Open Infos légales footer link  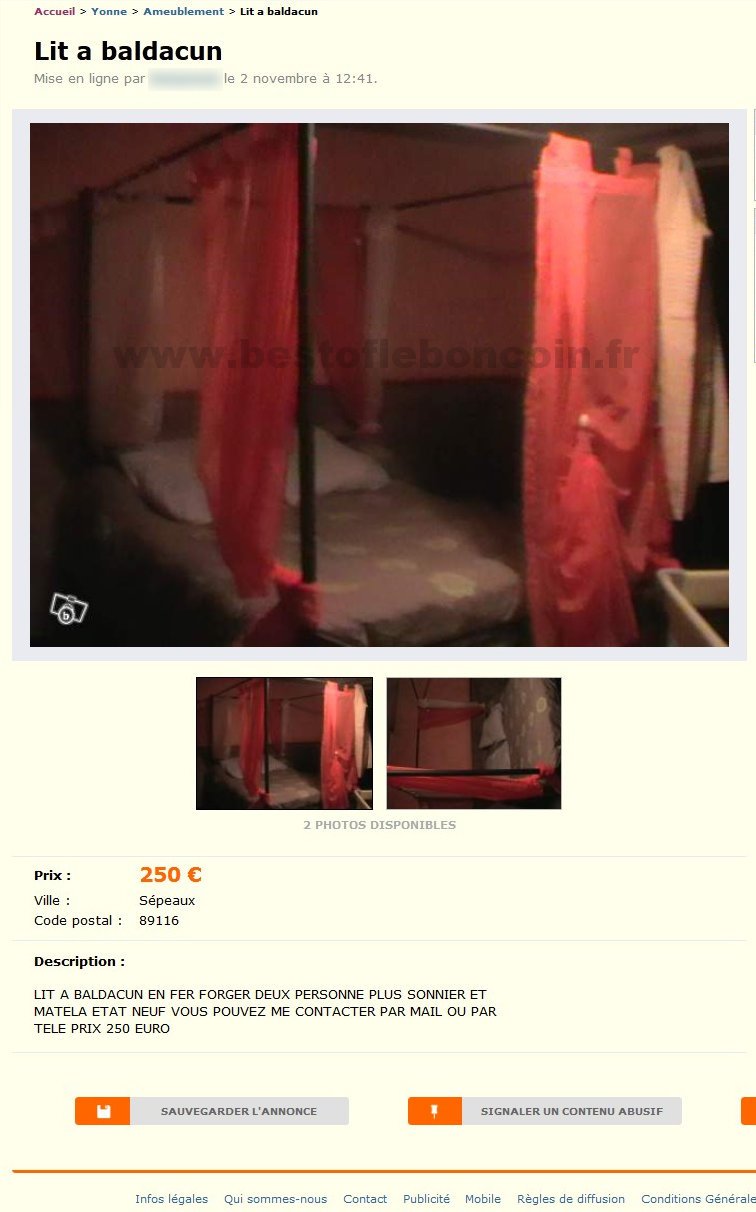(x=172, y=1199)
